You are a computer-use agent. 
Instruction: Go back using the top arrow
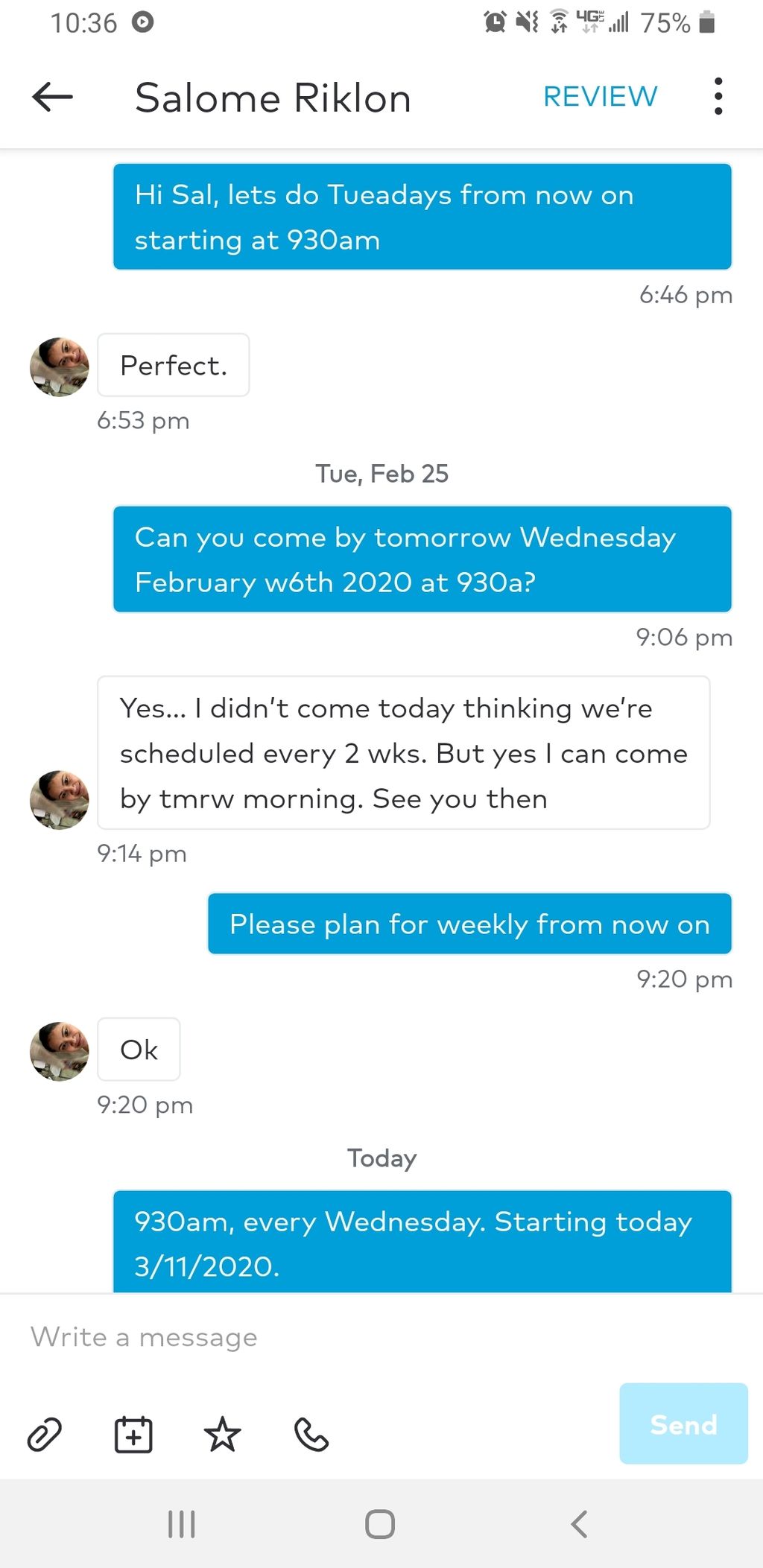pos(52,97)
